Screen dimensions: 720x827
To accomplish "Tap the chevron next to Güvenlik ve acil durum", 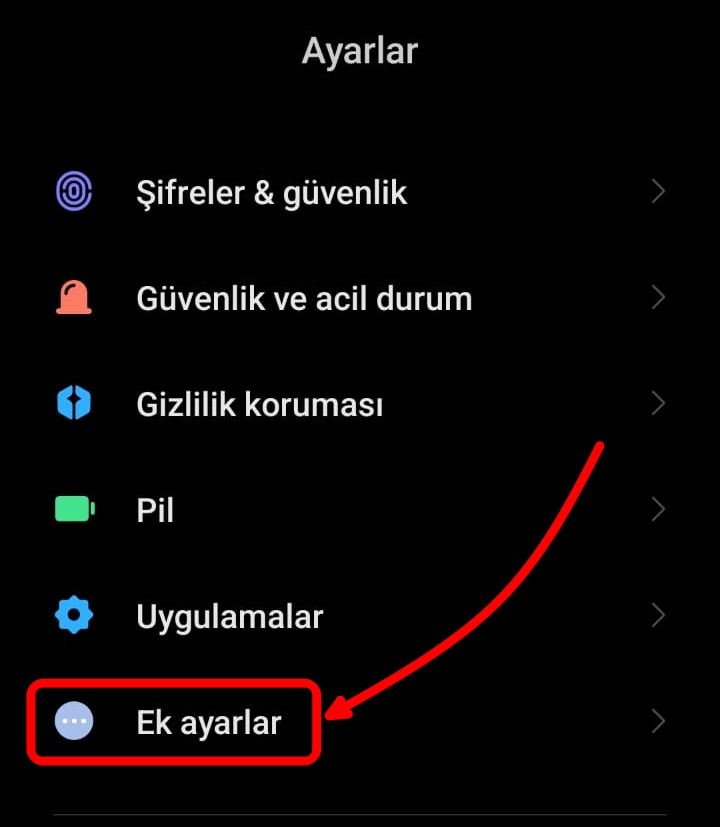I will coord(658,297).
